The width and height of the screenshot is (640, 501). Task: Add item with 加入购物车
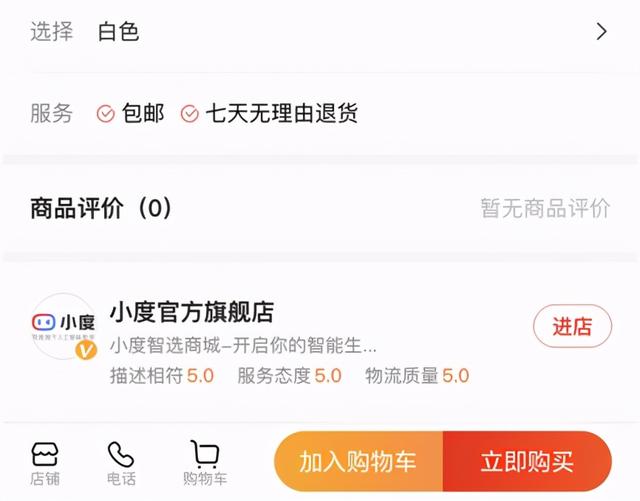click(x=358, y=462)
